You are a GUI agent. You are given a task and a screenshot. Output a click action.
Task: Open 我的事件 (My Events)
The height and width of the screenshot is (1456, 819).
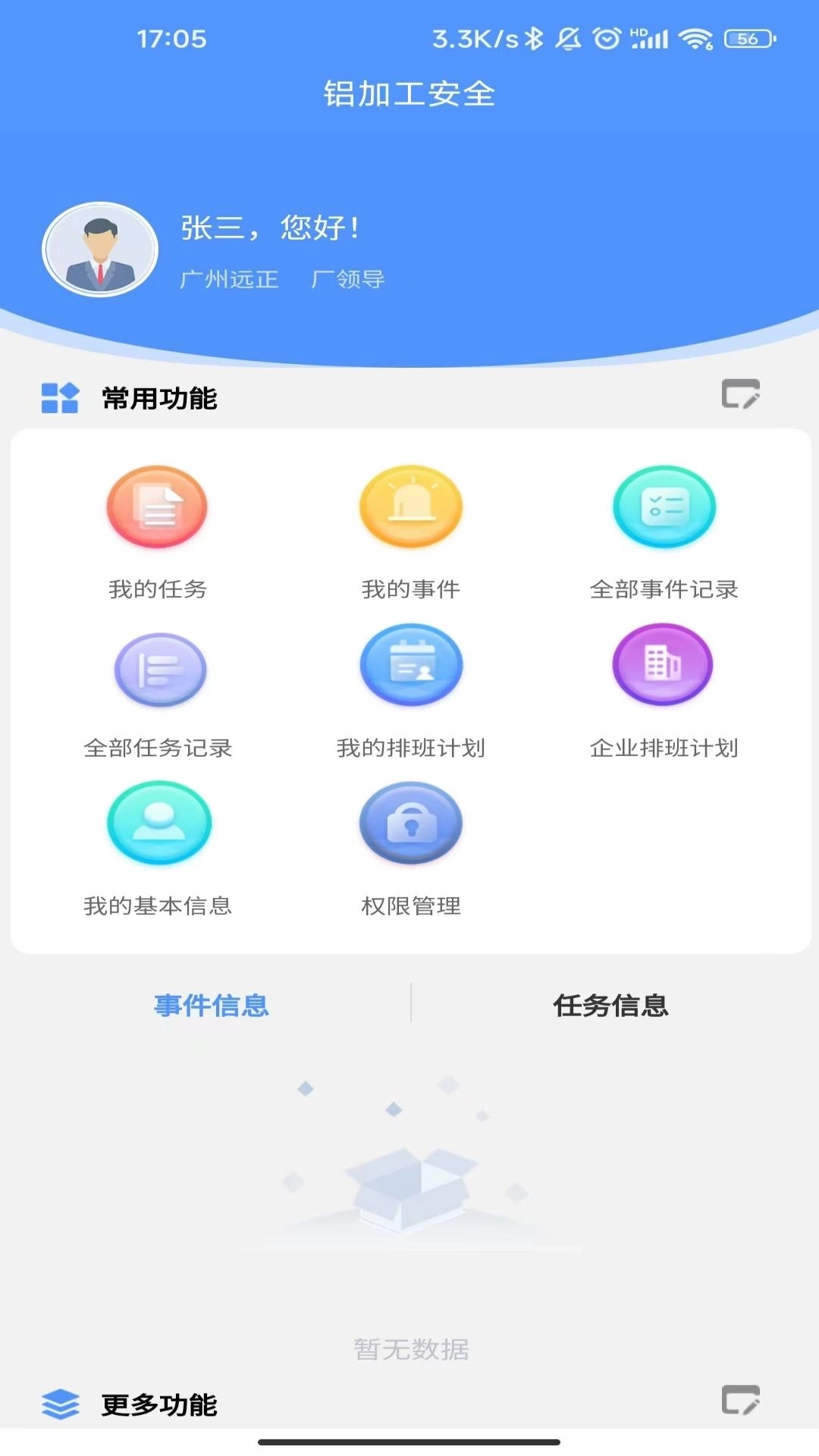[x=410, y=508]
